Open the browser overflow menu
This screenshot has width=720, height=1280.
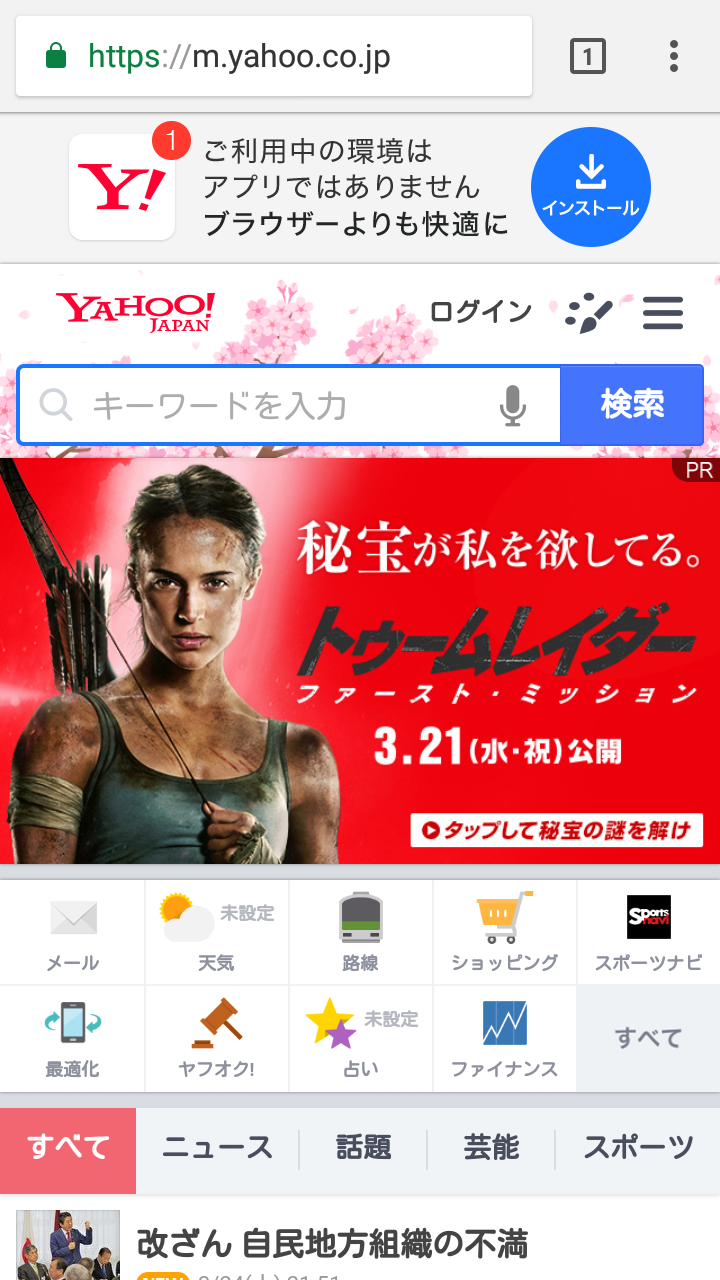674,57
